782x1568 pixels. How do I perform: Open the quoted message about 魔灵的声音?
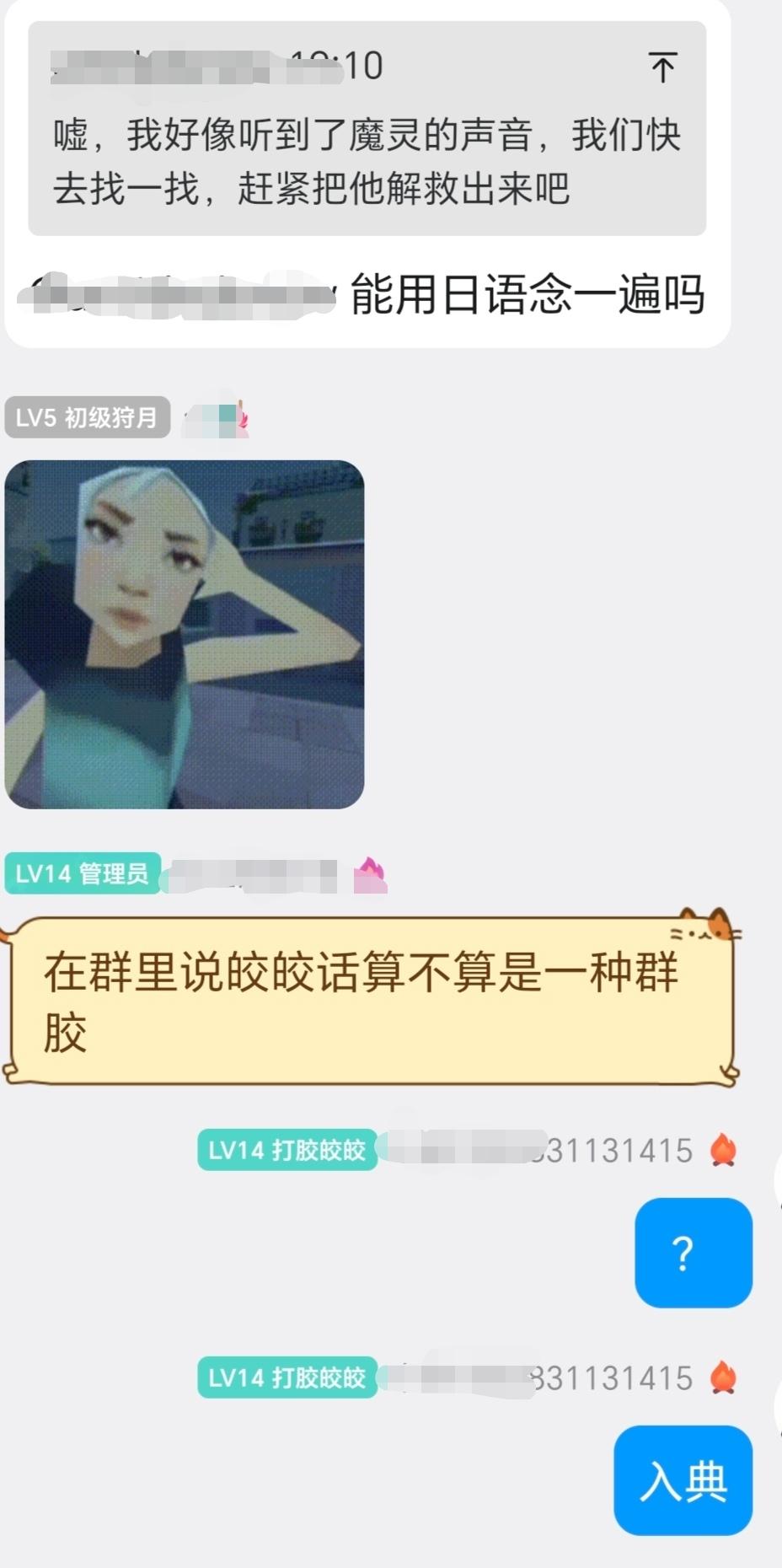tap(367, 160)
